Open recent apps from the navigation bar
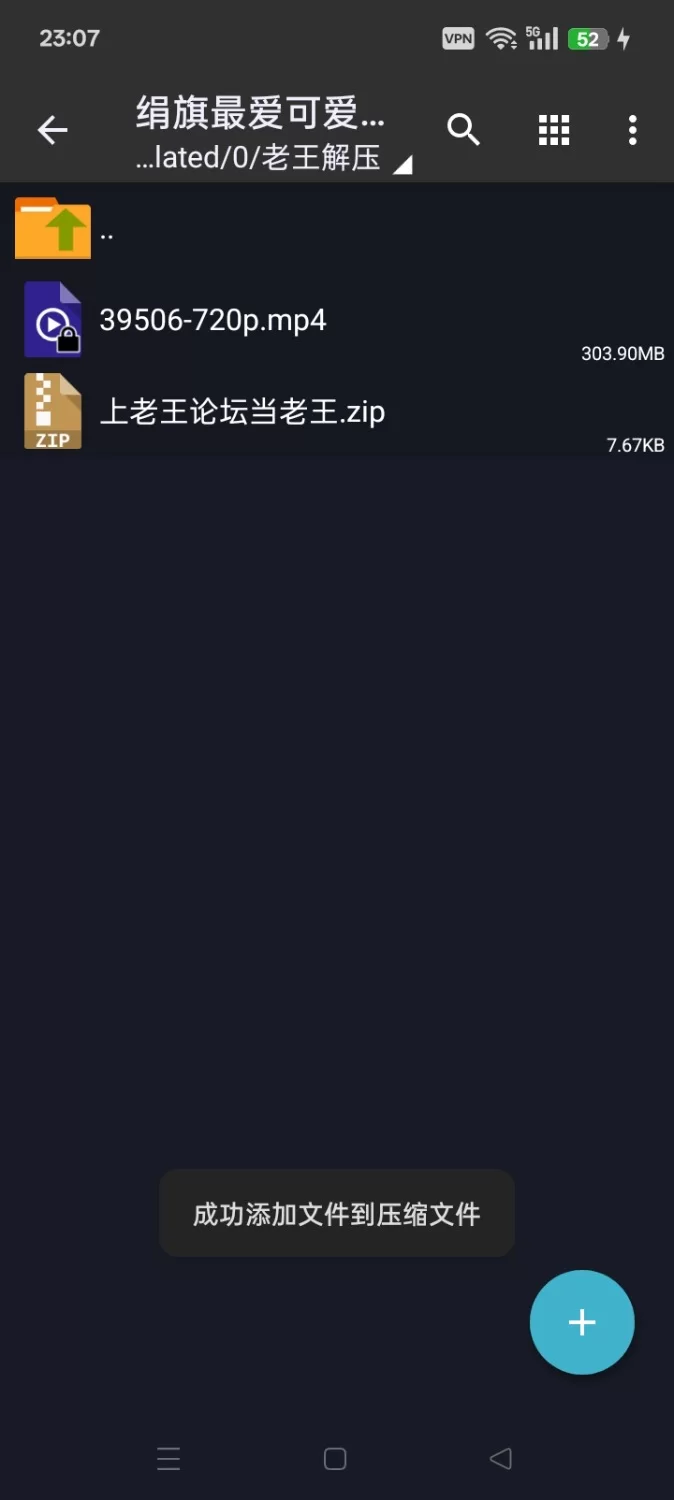The width and height of the screenshot is (674, 1500). click(x=169, y=1459)
